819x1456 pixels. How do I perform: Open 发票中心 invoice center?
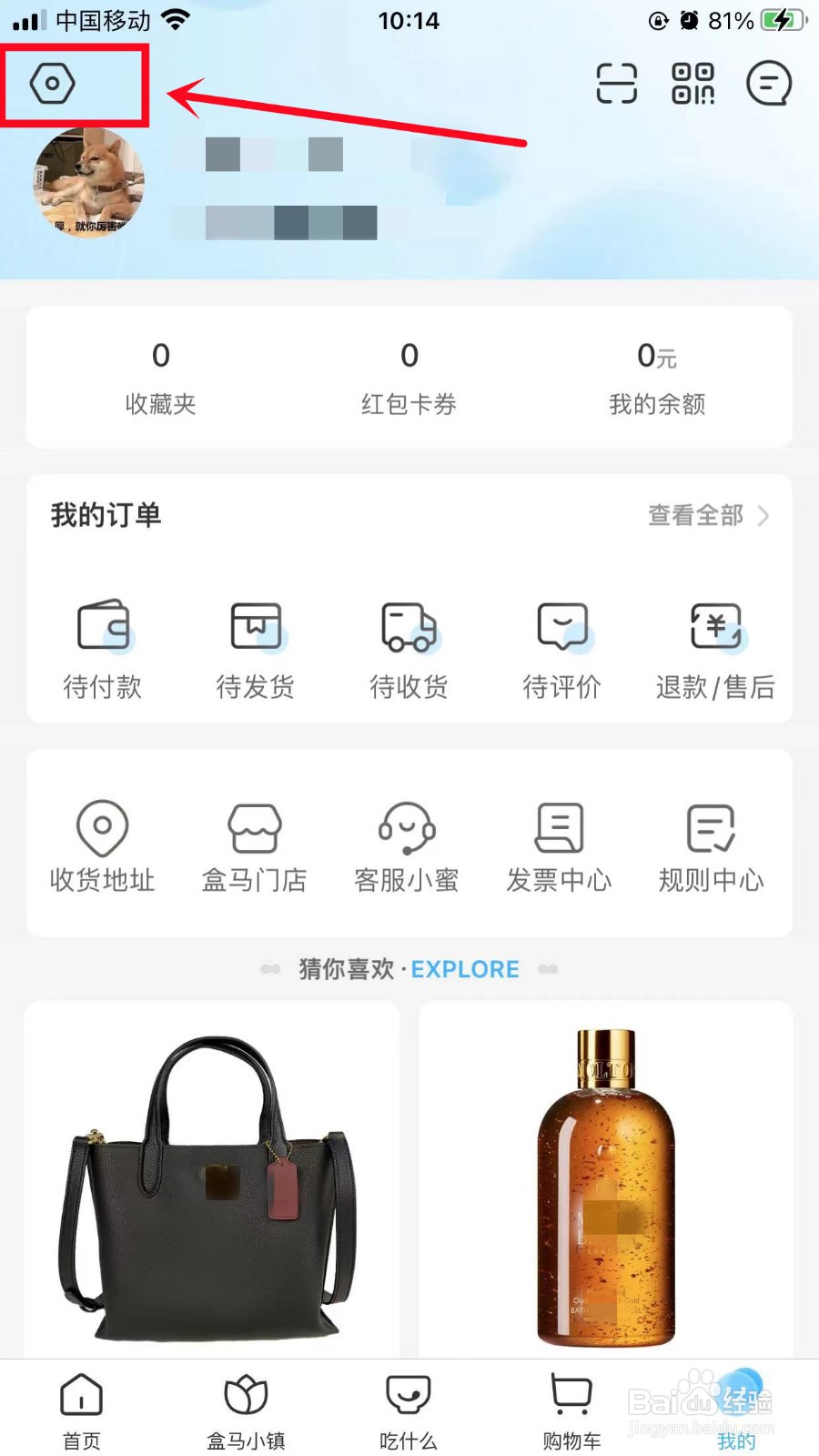pyautogui.click(x=559, y=842)
